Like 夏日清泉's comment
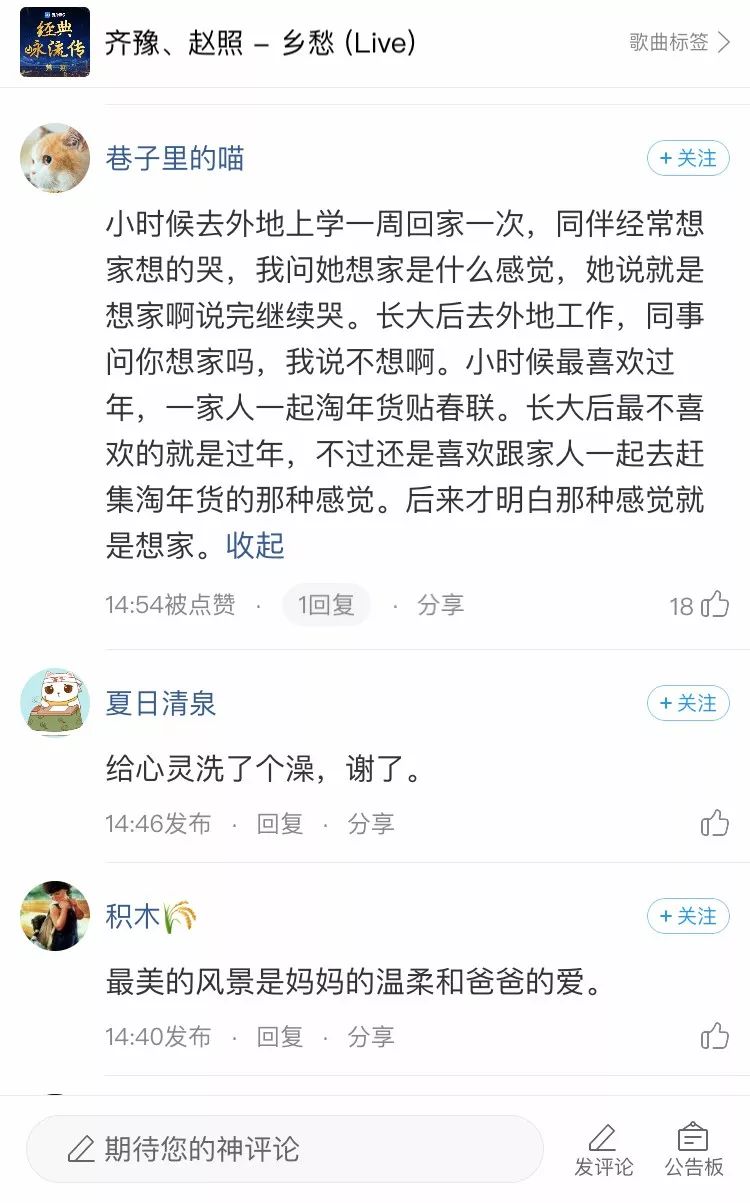Viewport: 750px width, 1203px height. [x=714, y=823]
